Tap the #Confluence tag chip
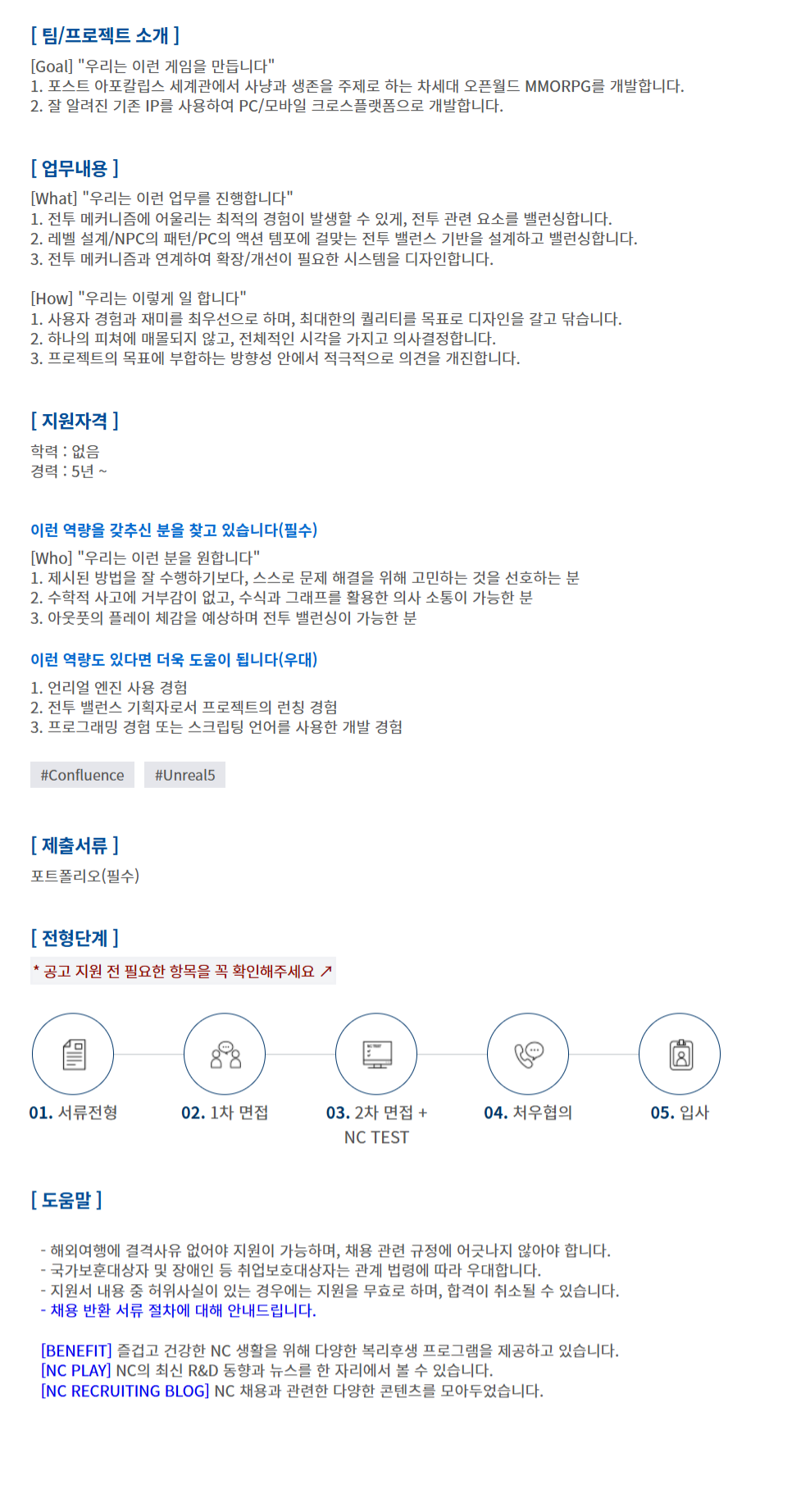 (x=83, y=775)
